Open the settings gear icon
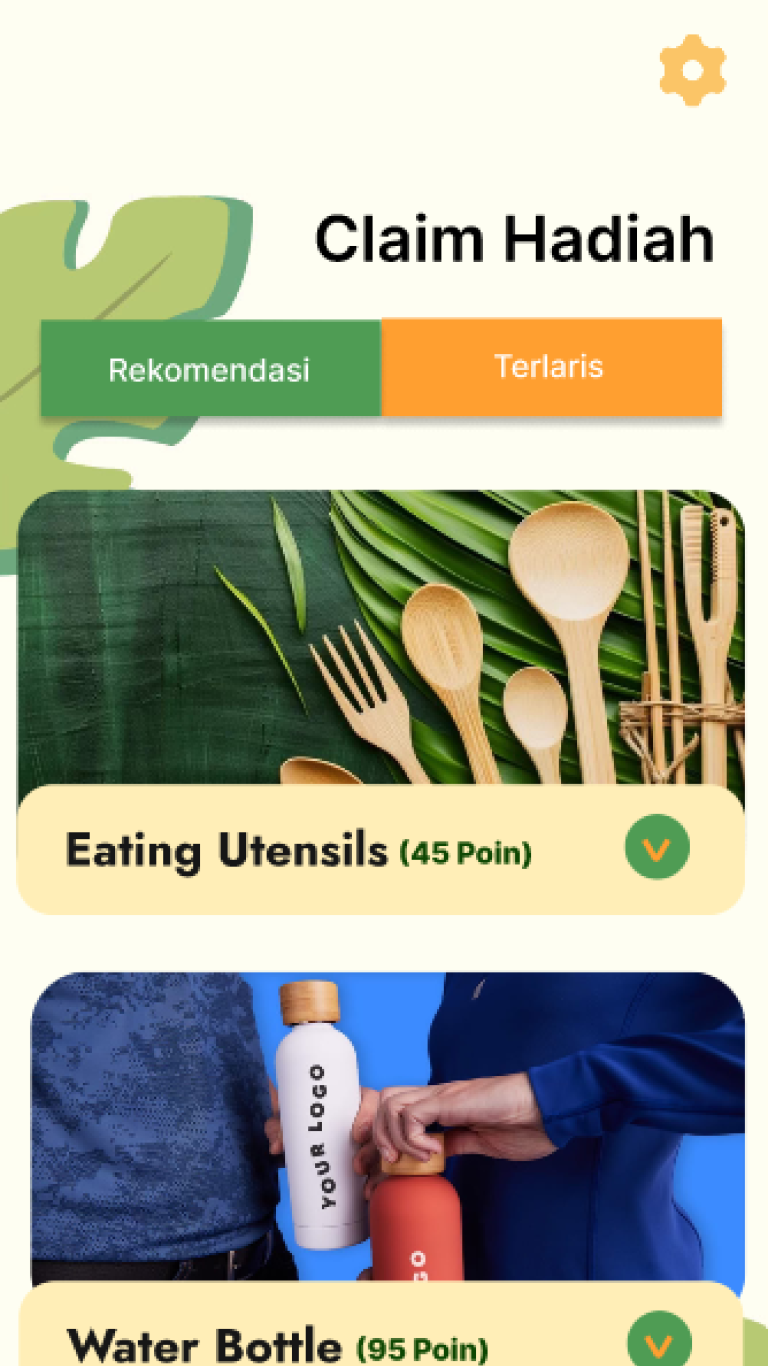The height and width of the screenshot is (1366, 768). click(x=692, y=70)
